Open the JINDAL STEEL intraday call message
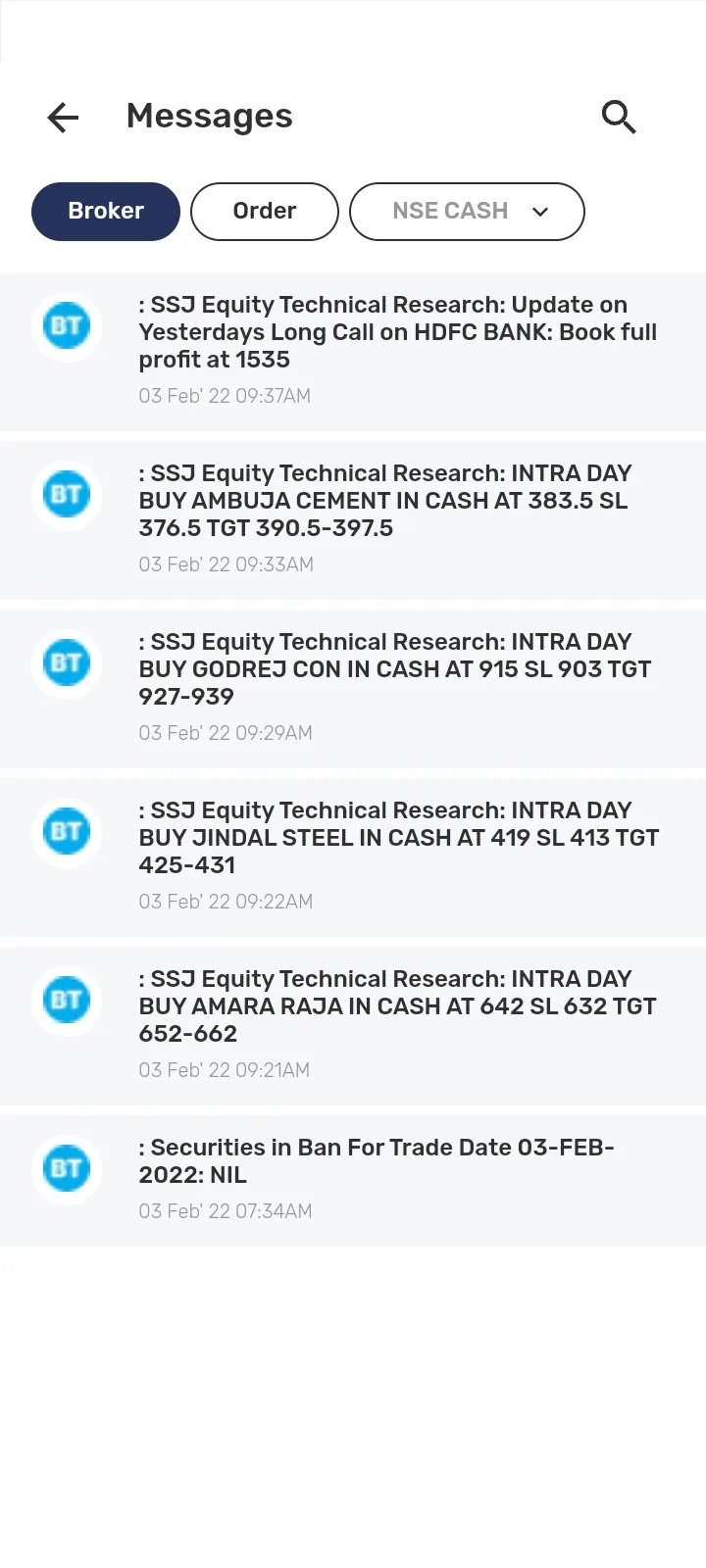Screen dimensions: 706x1568 [353, 857]
